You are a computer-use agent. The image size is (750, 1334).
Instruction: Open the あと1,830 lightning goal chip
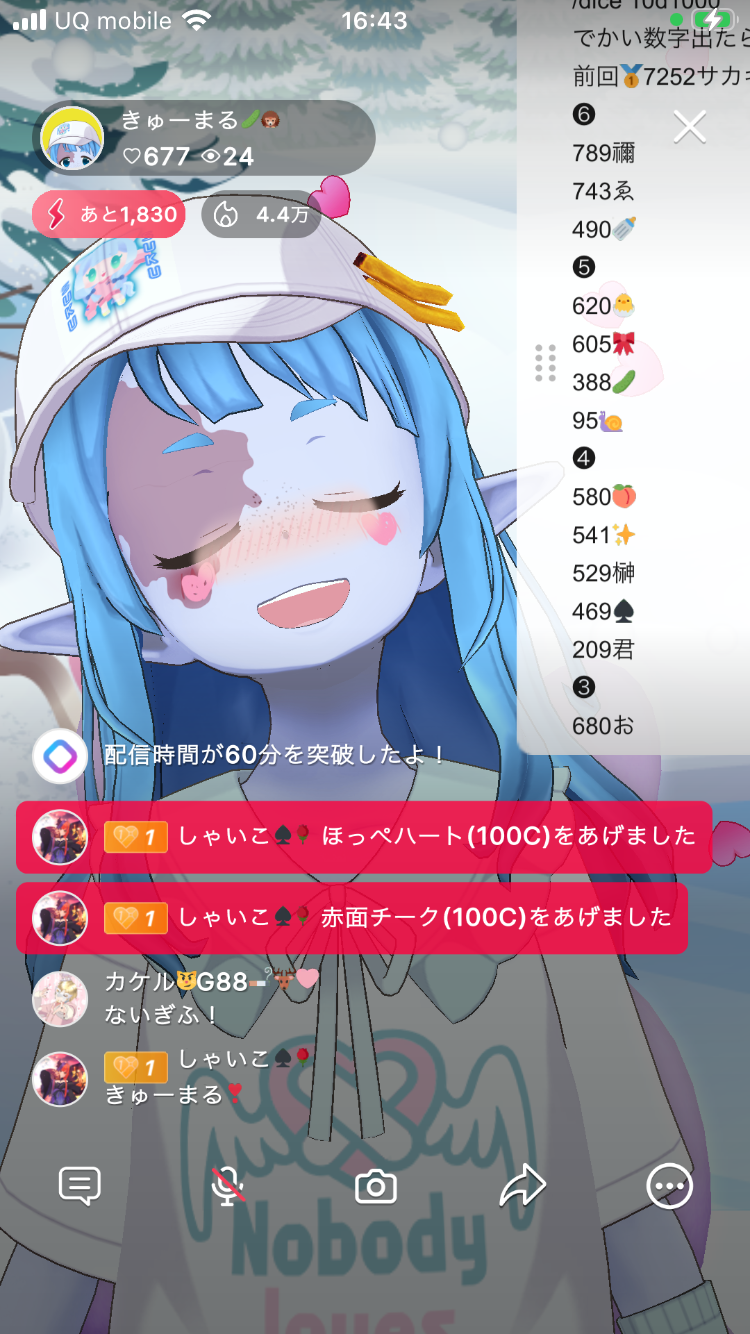coord(109,214)
